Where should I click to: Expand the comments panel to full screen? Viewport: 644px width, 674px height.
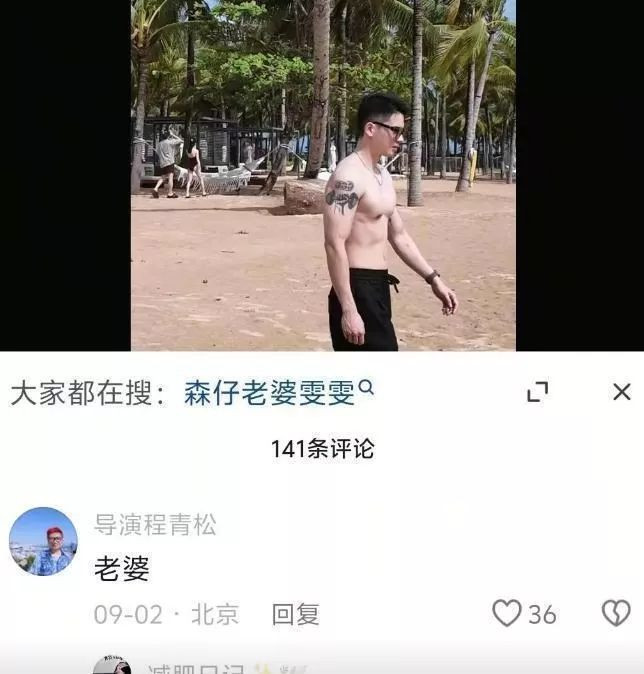click(538, 392)
